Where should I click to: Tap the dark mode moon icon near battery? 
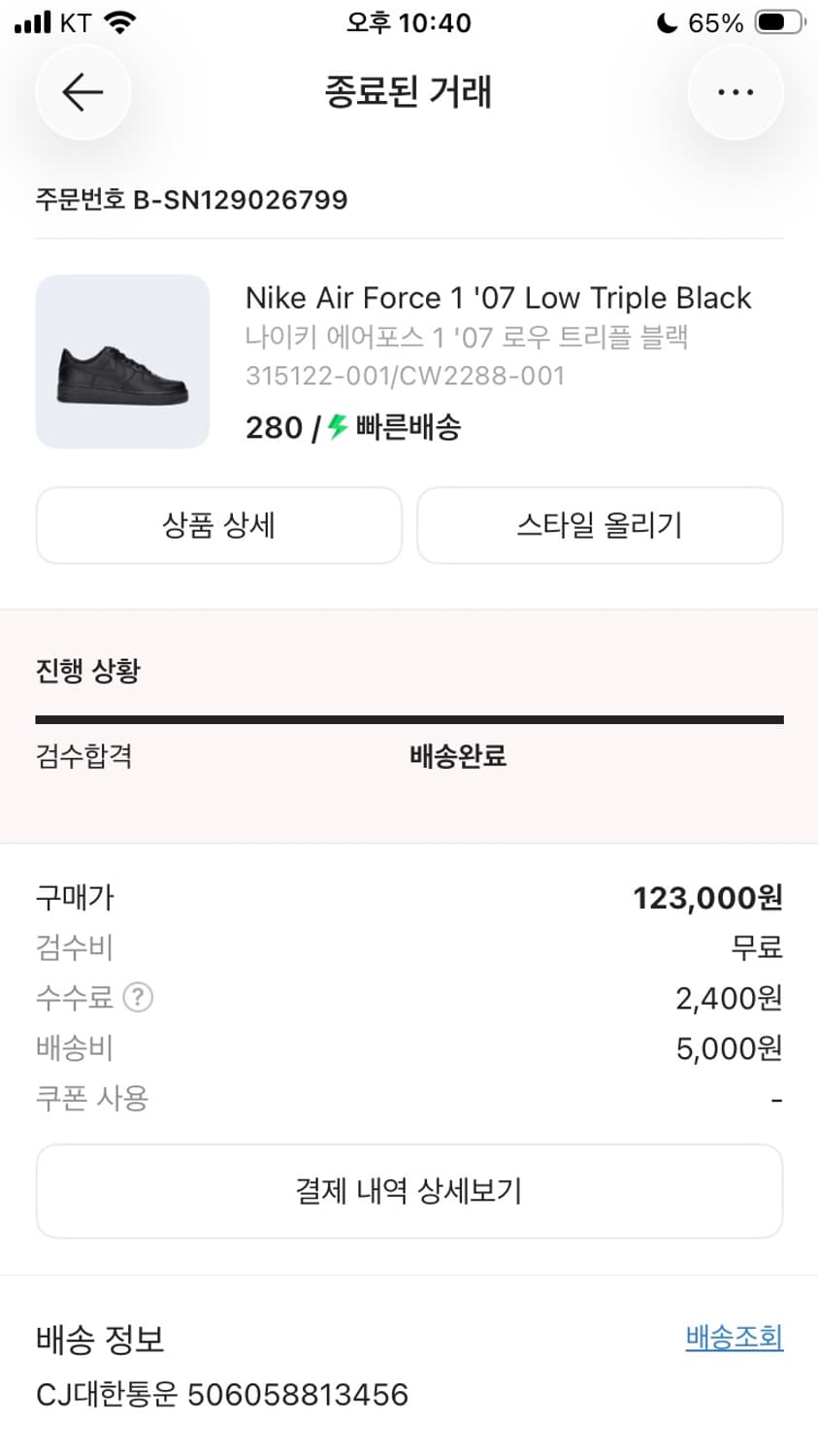(666, 23)
